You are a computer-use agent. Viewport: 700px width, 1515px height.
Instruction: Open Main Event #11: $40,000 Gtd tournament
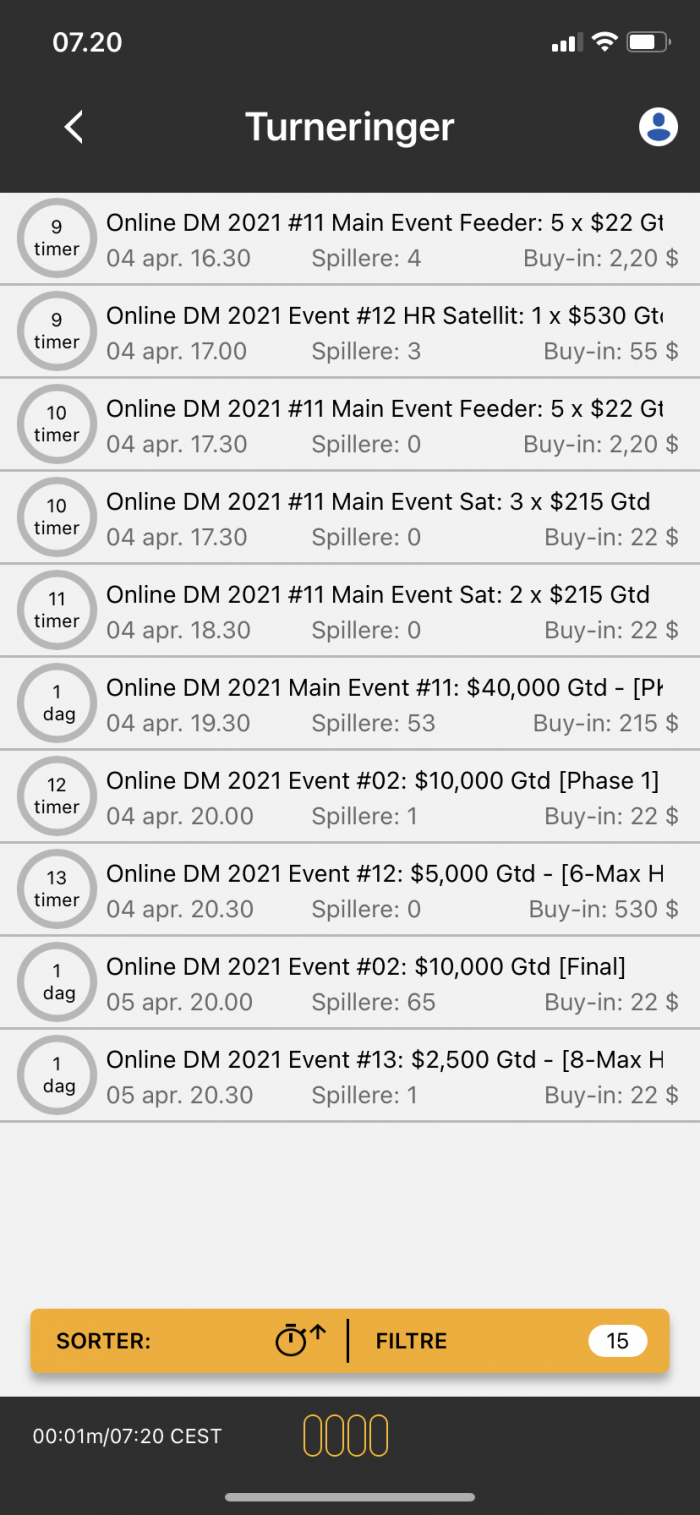[350, 704]
